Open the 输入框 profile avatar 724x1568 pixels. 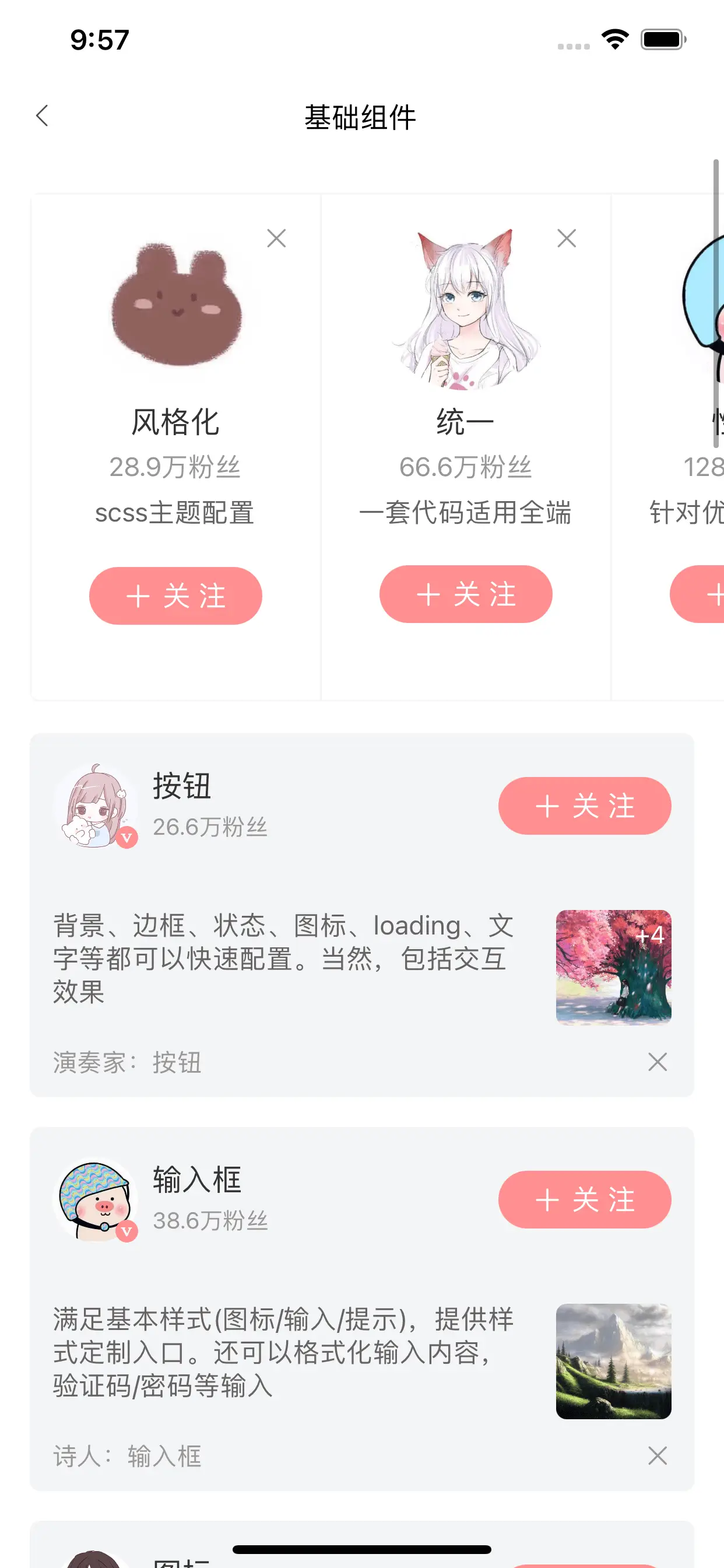pyautogui.click(x=95, y=1199)
